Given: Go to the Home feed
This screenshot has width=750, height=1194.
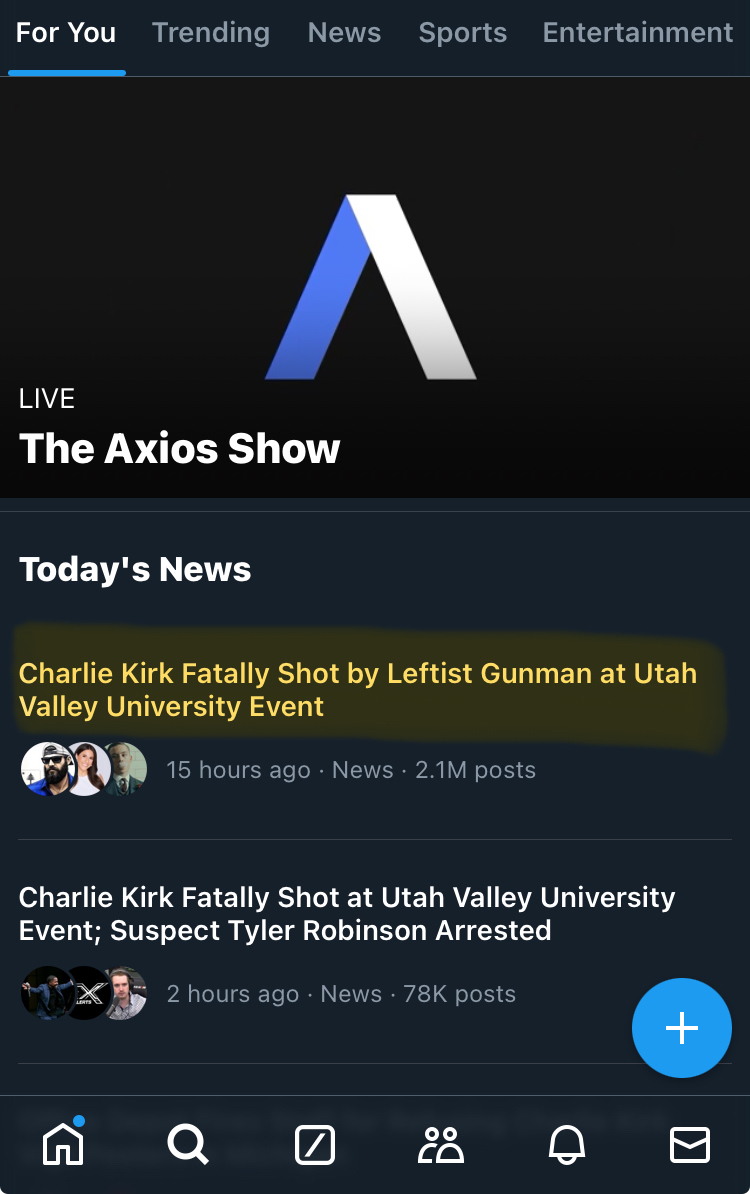Looking at the screenshot, I should coord(63,1143).
